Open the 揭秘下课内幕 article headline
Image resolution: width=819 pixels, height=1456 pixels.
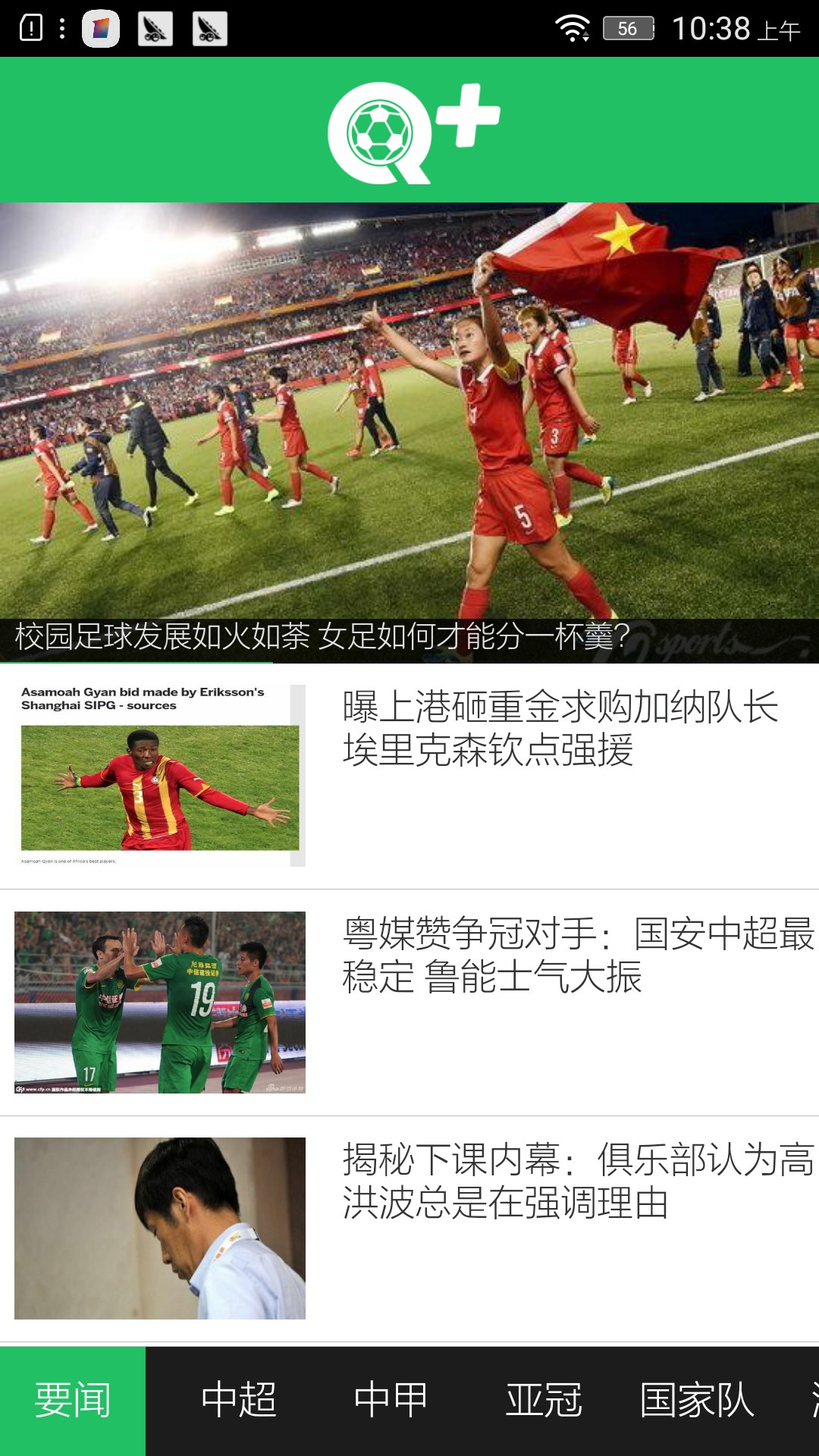pyautogui.click(x=576, y=1183)
